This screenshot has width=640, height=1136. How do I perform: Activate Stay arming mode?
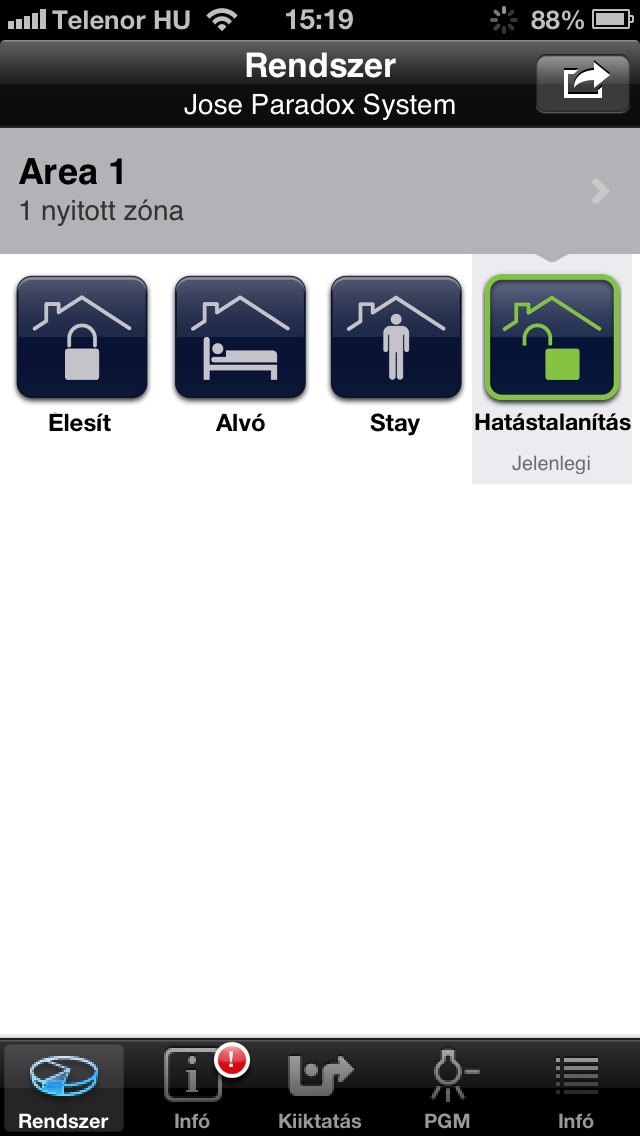click(x=396, y=338)
